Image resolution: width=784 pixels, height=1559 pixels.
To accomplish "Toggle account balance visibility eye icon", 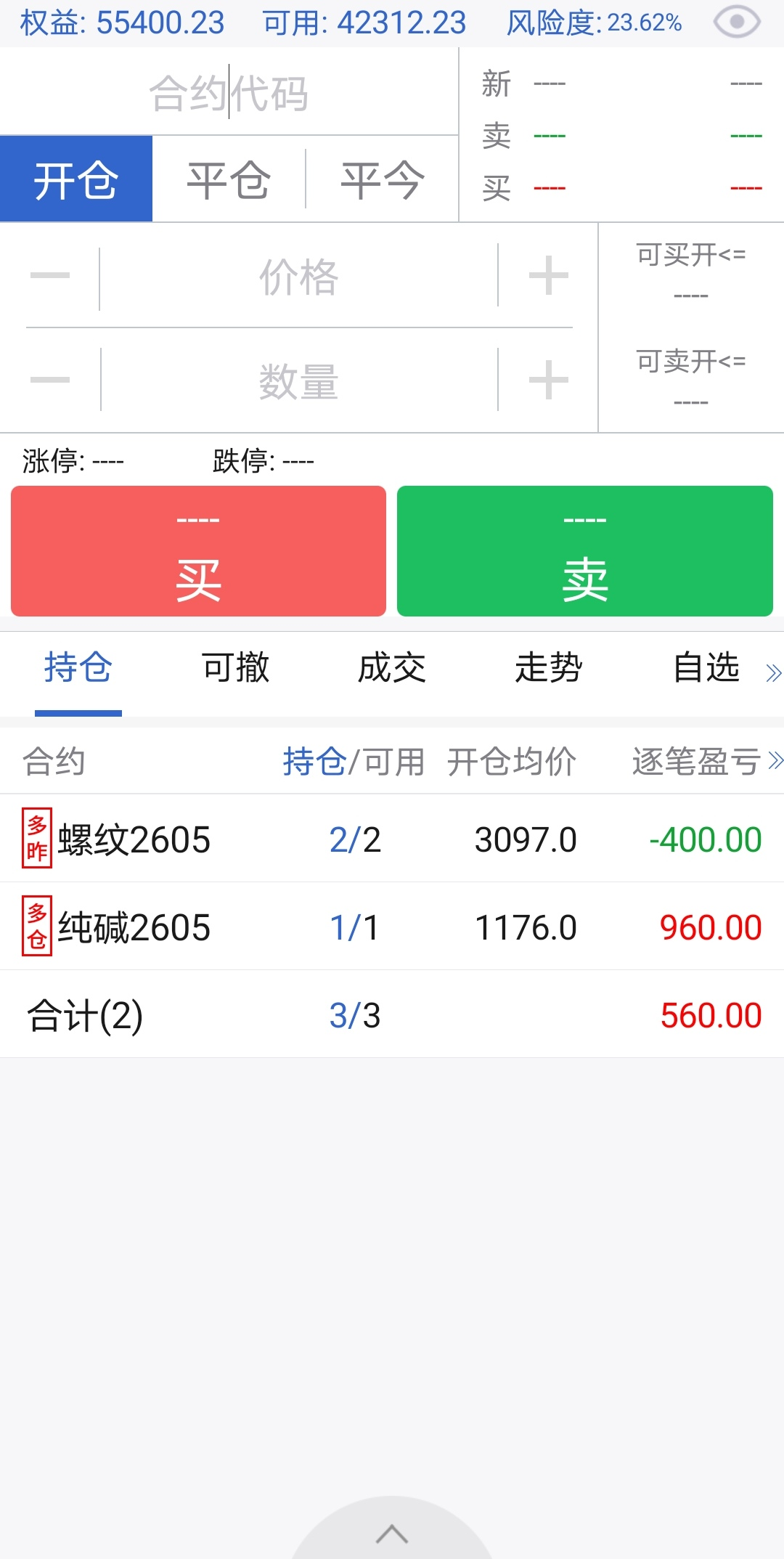I will [736, 23].
